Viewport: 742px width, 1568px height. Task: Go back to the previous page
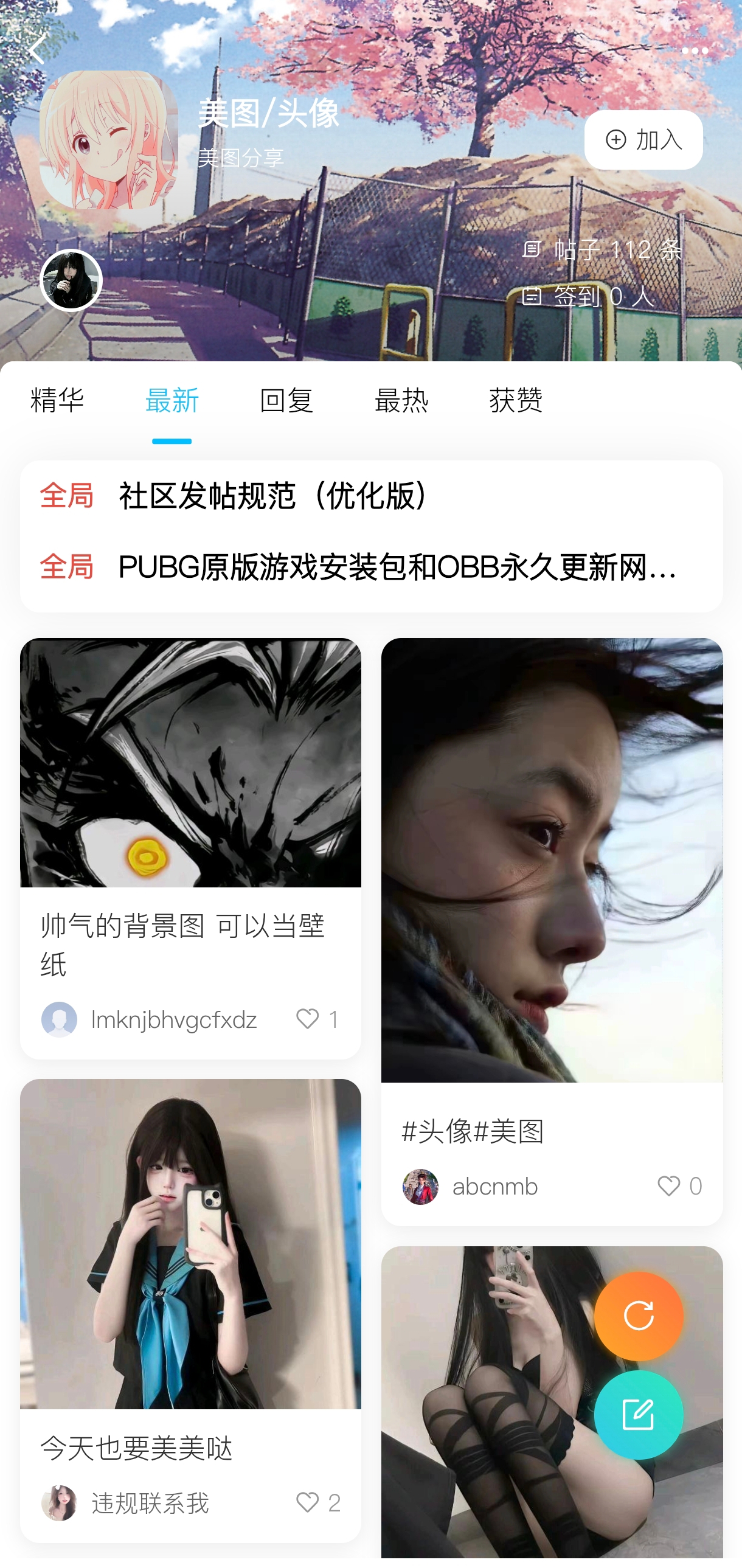[x=36, y=50]
